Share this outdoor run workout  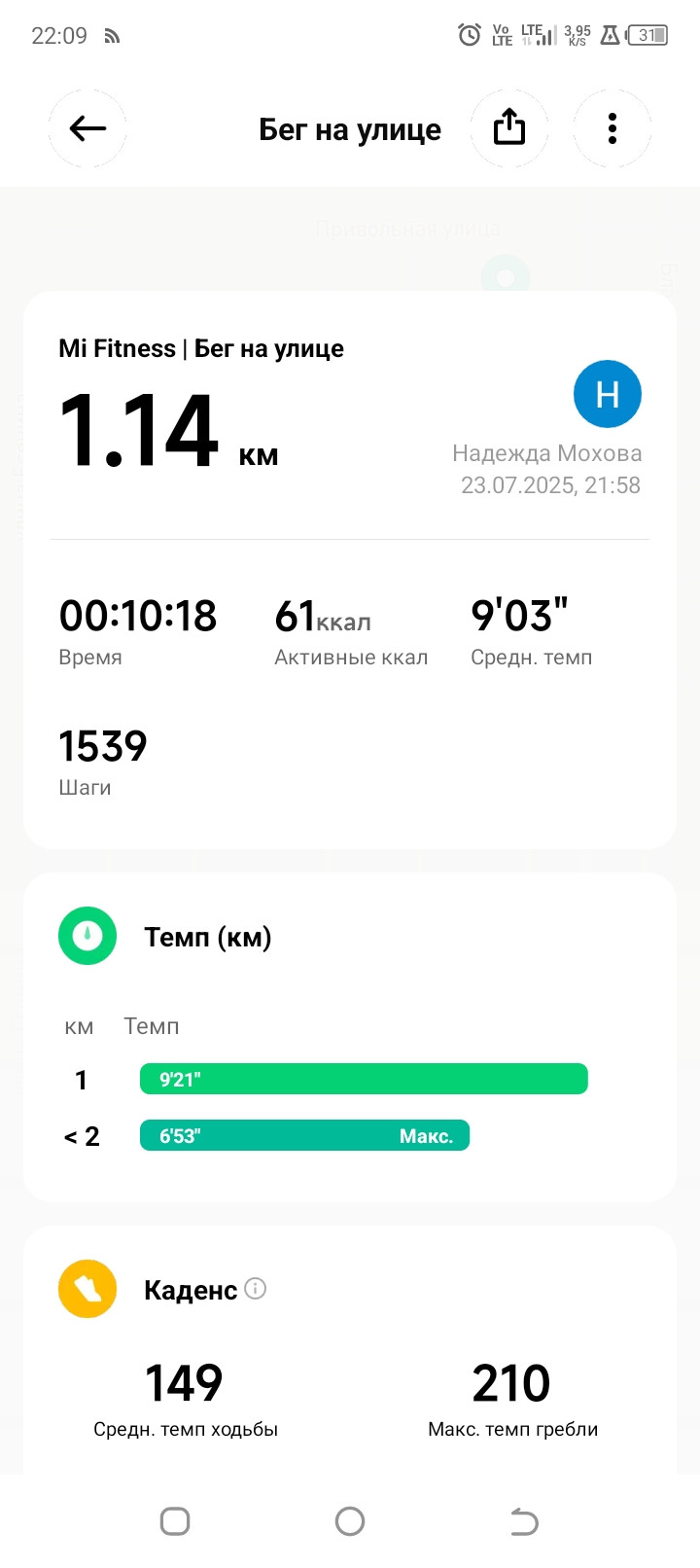509,128
